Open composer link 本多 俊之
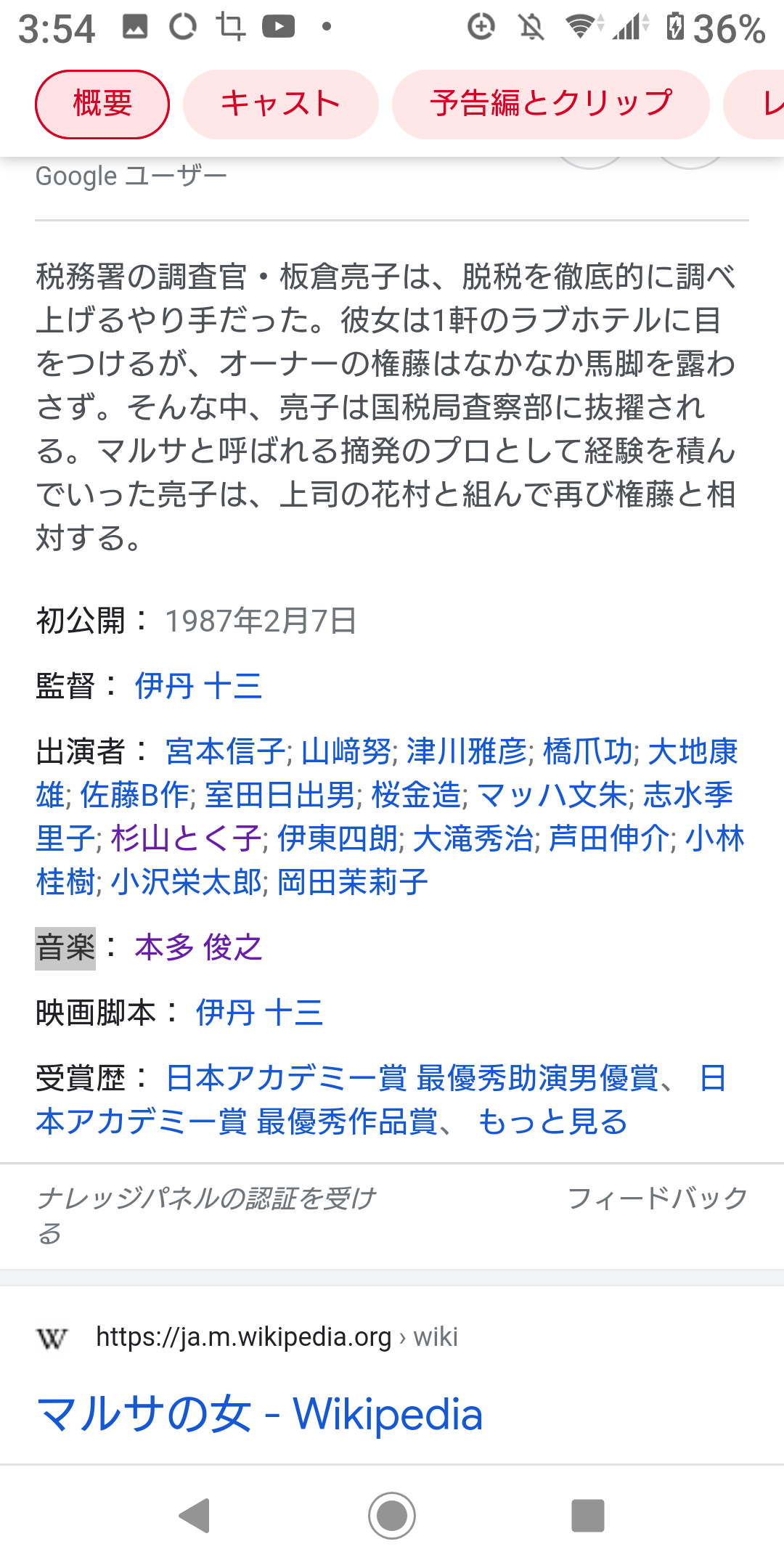 coord(198,947)
